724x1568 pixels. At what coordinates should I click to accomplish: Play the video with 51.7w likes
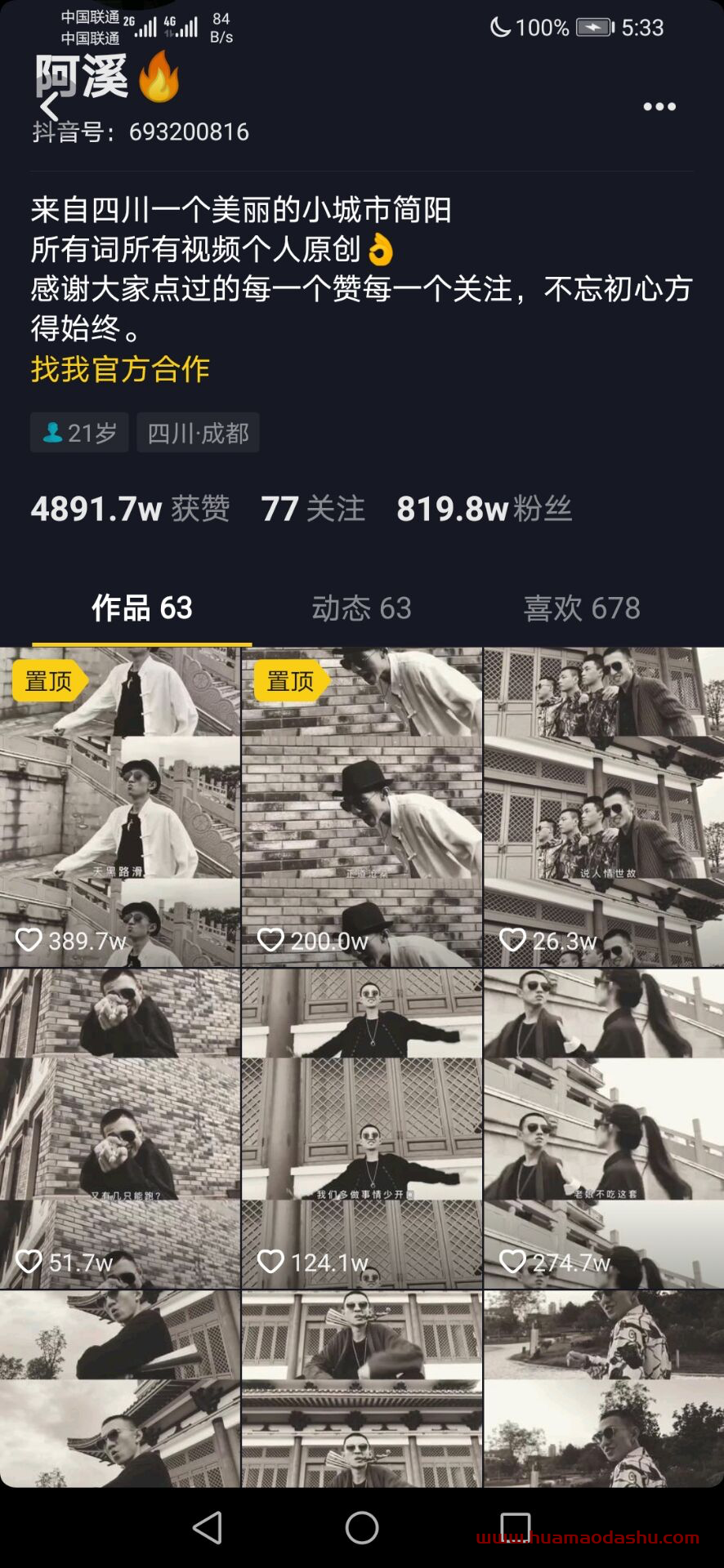[x=120, y=1129]
